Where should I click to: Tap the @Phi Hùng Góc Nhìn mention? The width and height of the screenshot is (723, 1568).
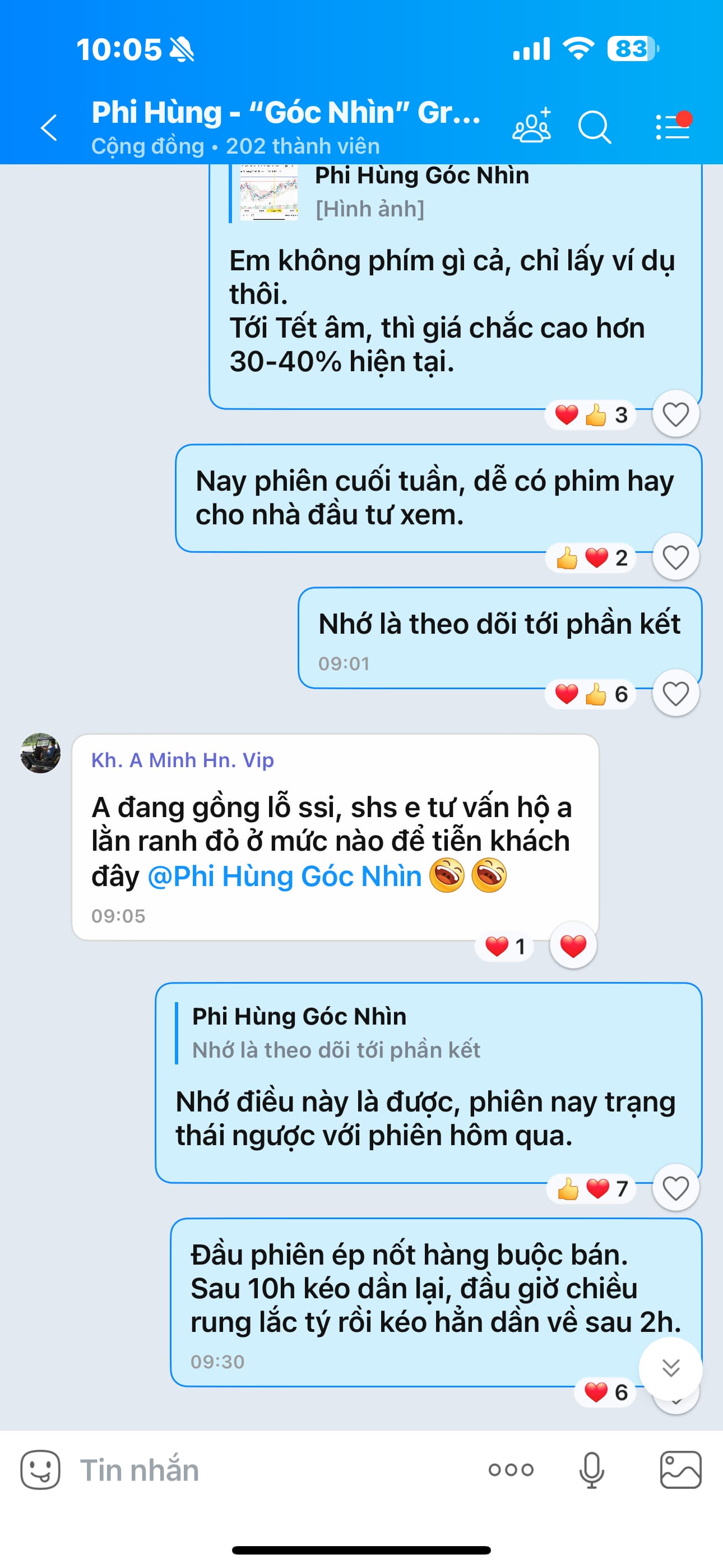[x=285, y=877]
